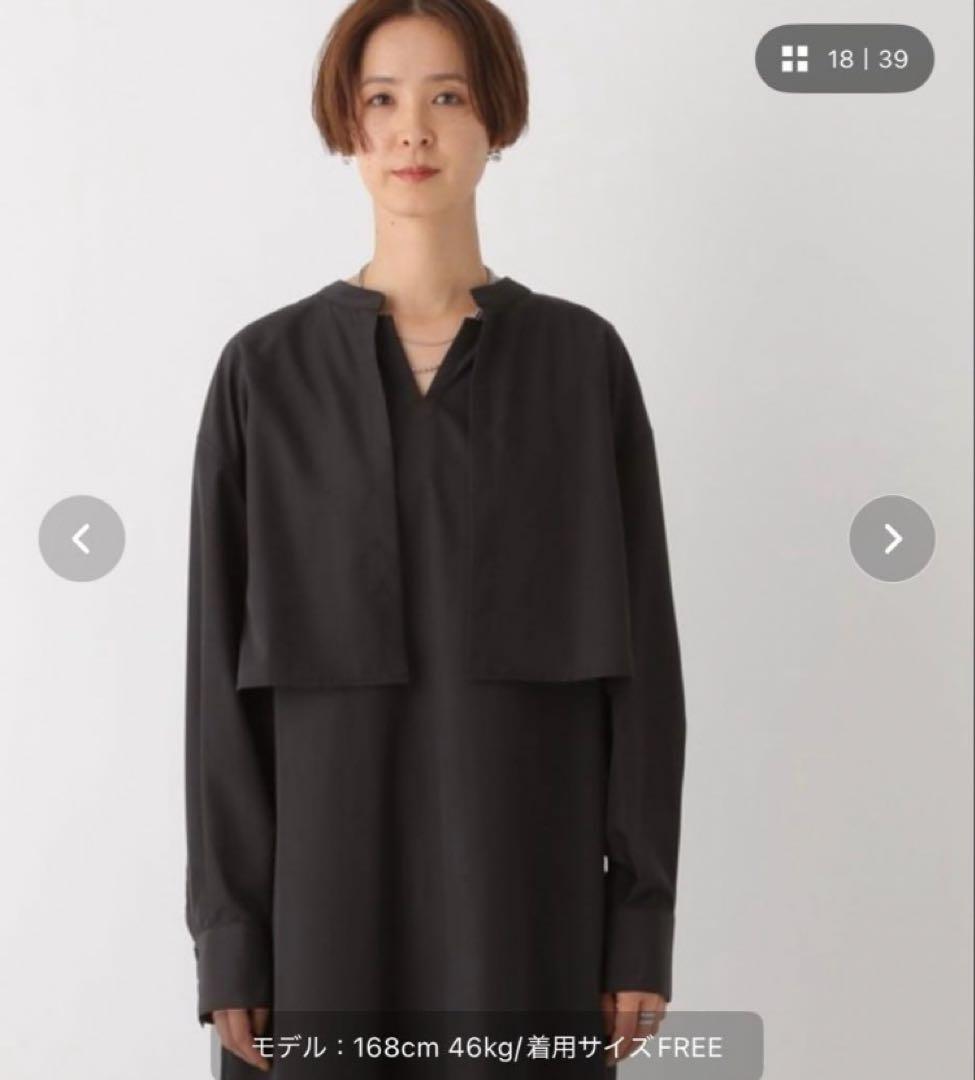Screen dimensions: 975x1080
Task: Go to the next product image
Action: click(x=892, y=539)
